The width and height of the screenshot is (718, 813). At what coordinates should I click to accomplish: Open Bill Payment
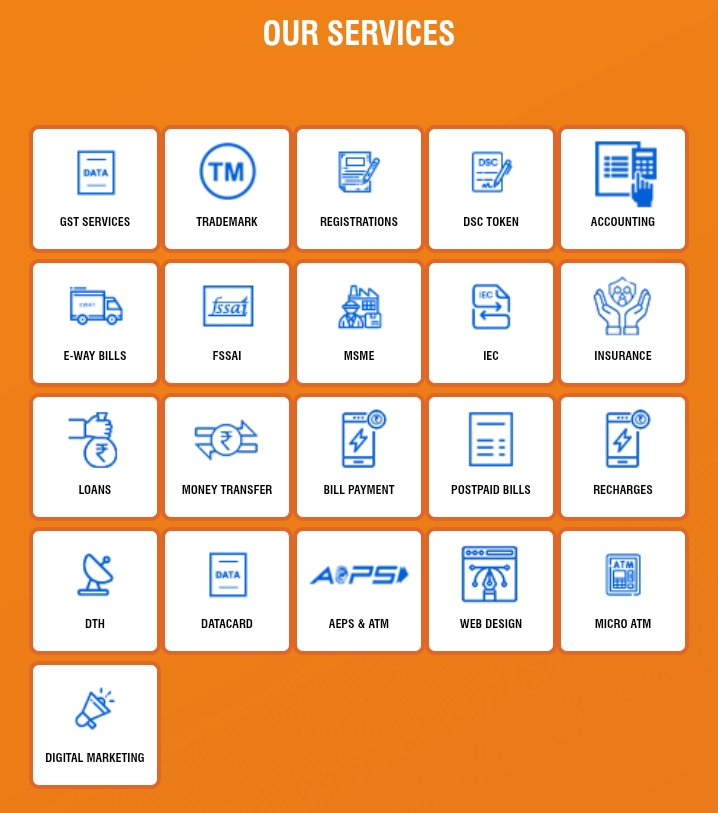coord(359,457)
